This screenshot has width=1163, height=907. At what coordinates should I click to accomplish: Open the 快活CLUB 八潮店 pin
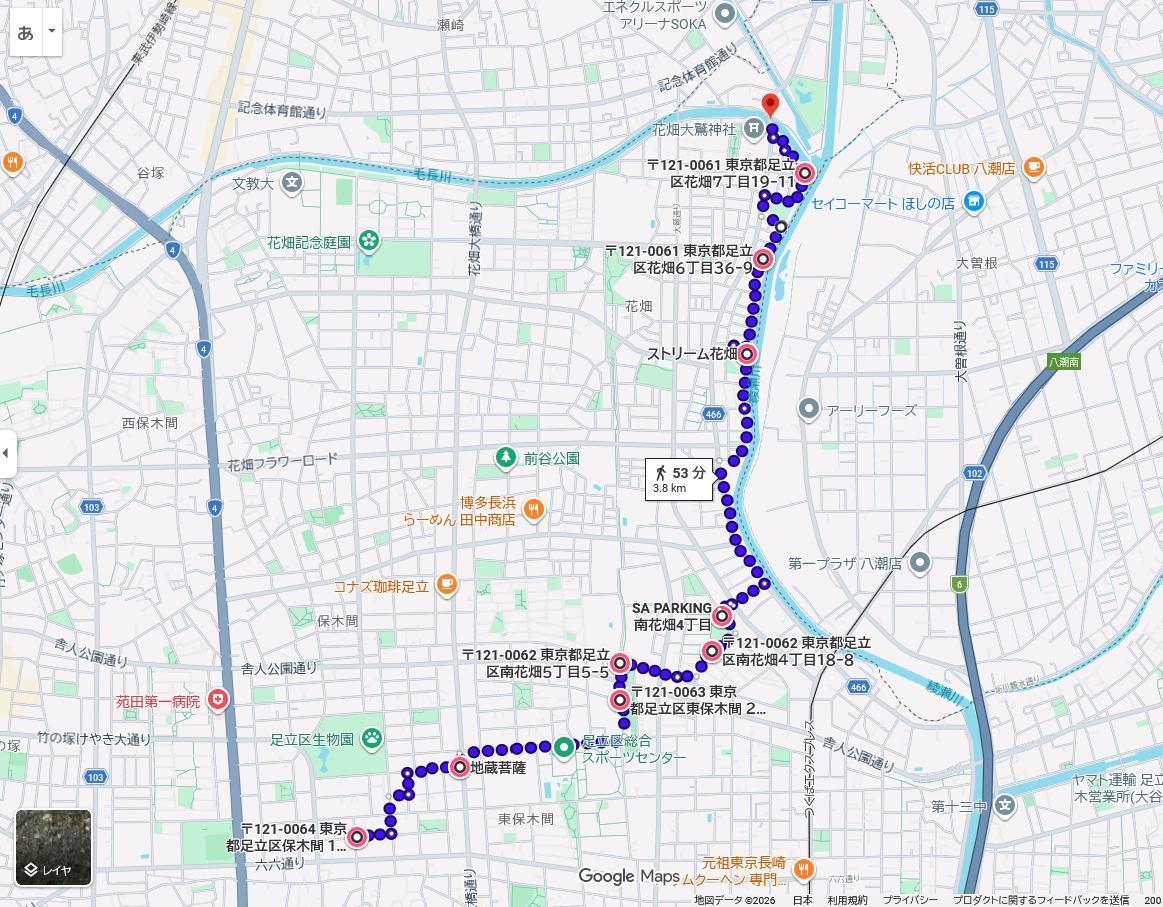(1033, 168)
